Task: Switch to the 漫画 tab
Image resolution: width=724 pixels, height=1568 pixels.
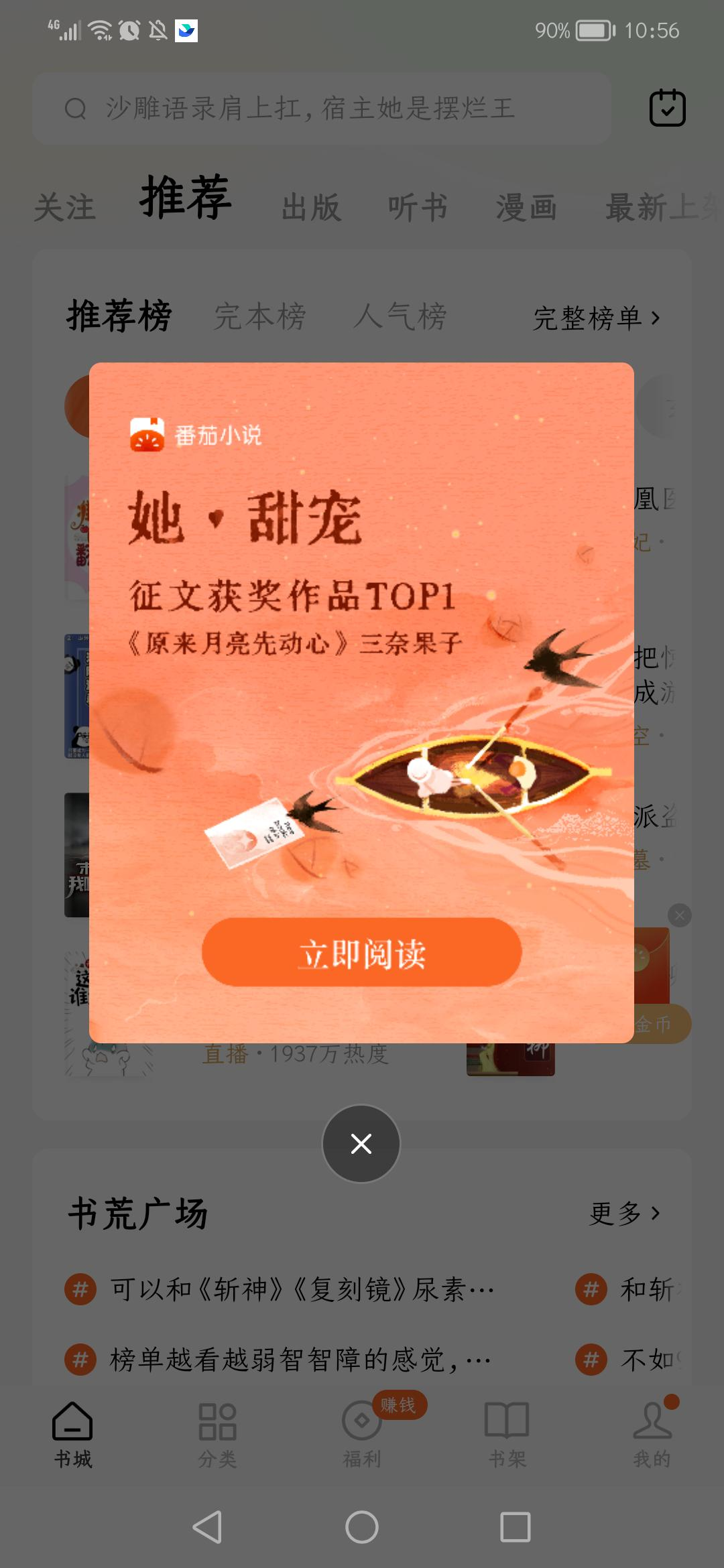Action: [x=526, y=207]
